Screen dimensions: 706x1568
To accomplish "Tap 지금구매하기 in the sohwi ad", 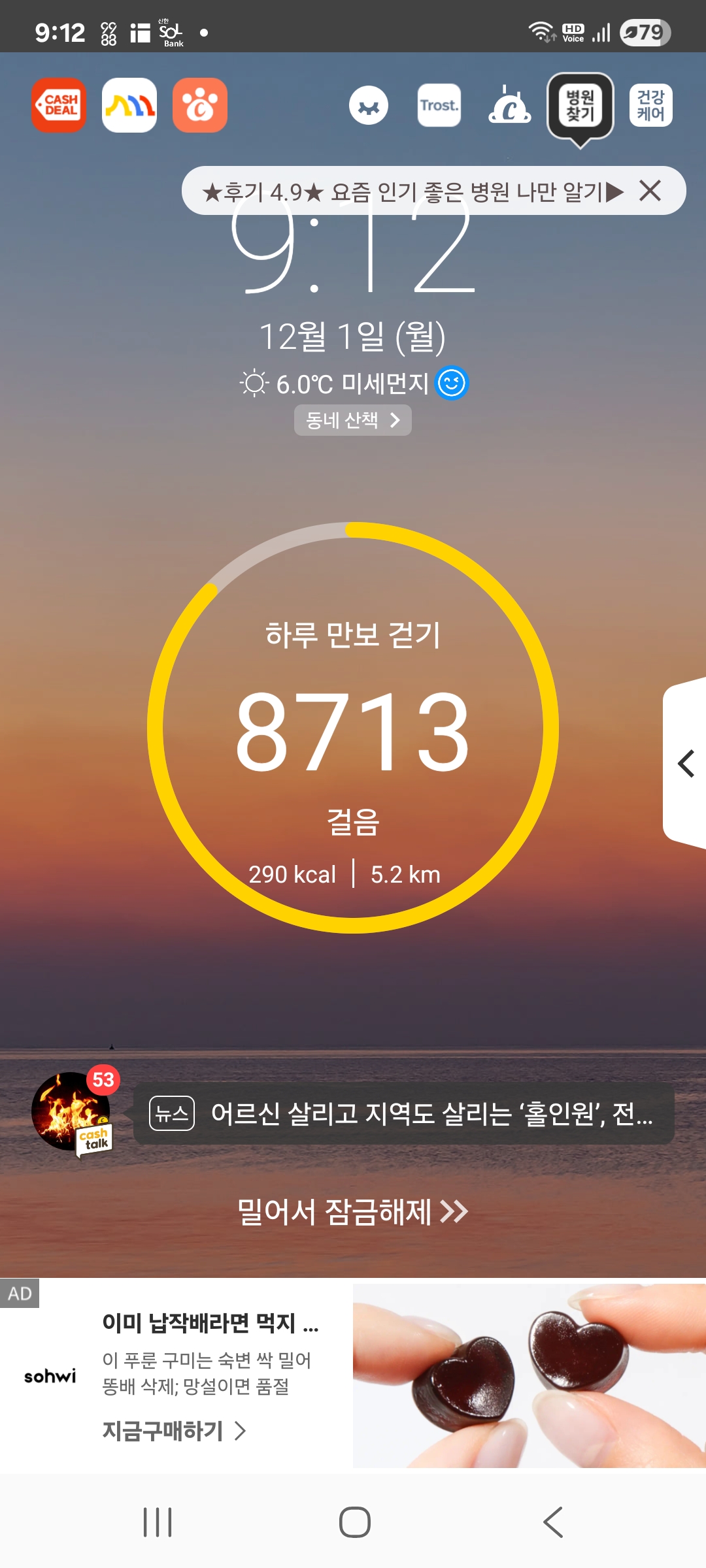I will click(174, 1431).
